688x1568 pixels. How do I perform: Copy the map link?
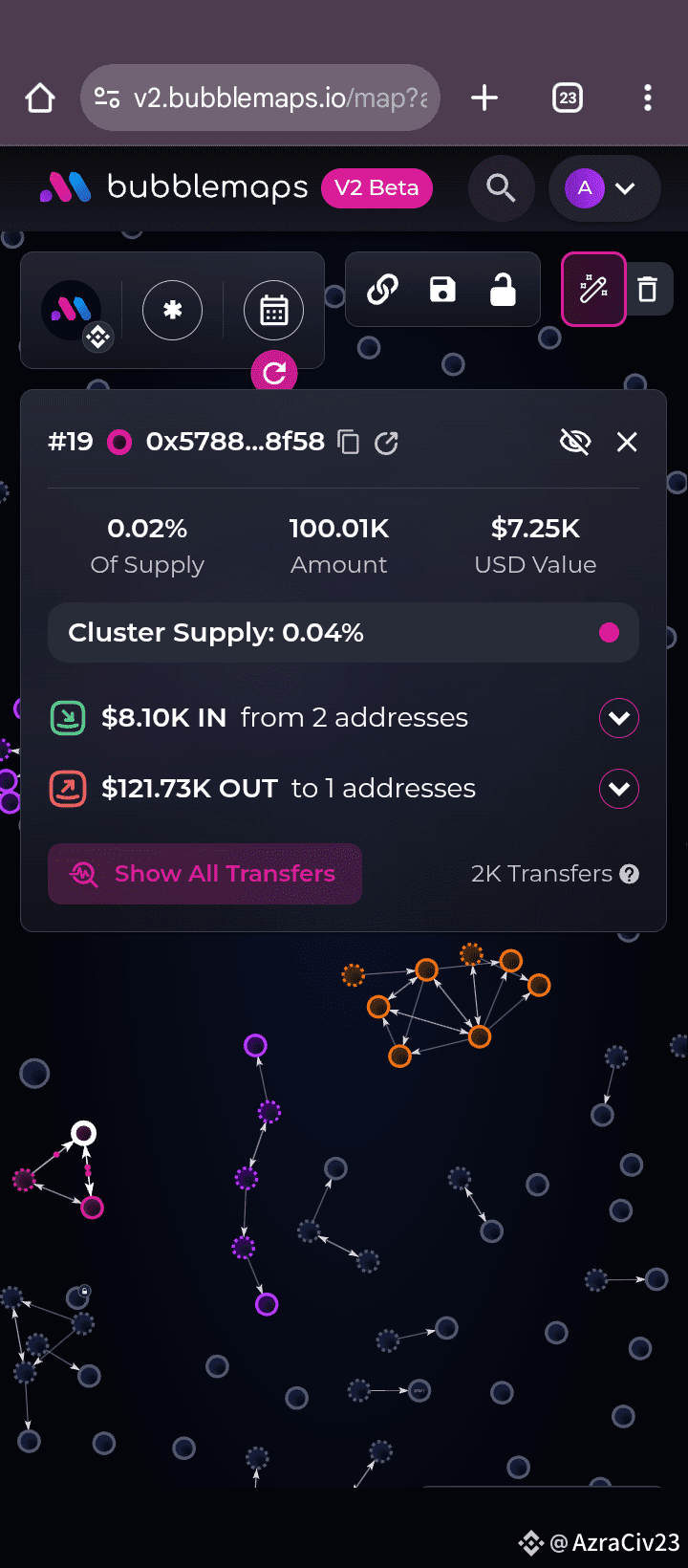click(382, 290)
